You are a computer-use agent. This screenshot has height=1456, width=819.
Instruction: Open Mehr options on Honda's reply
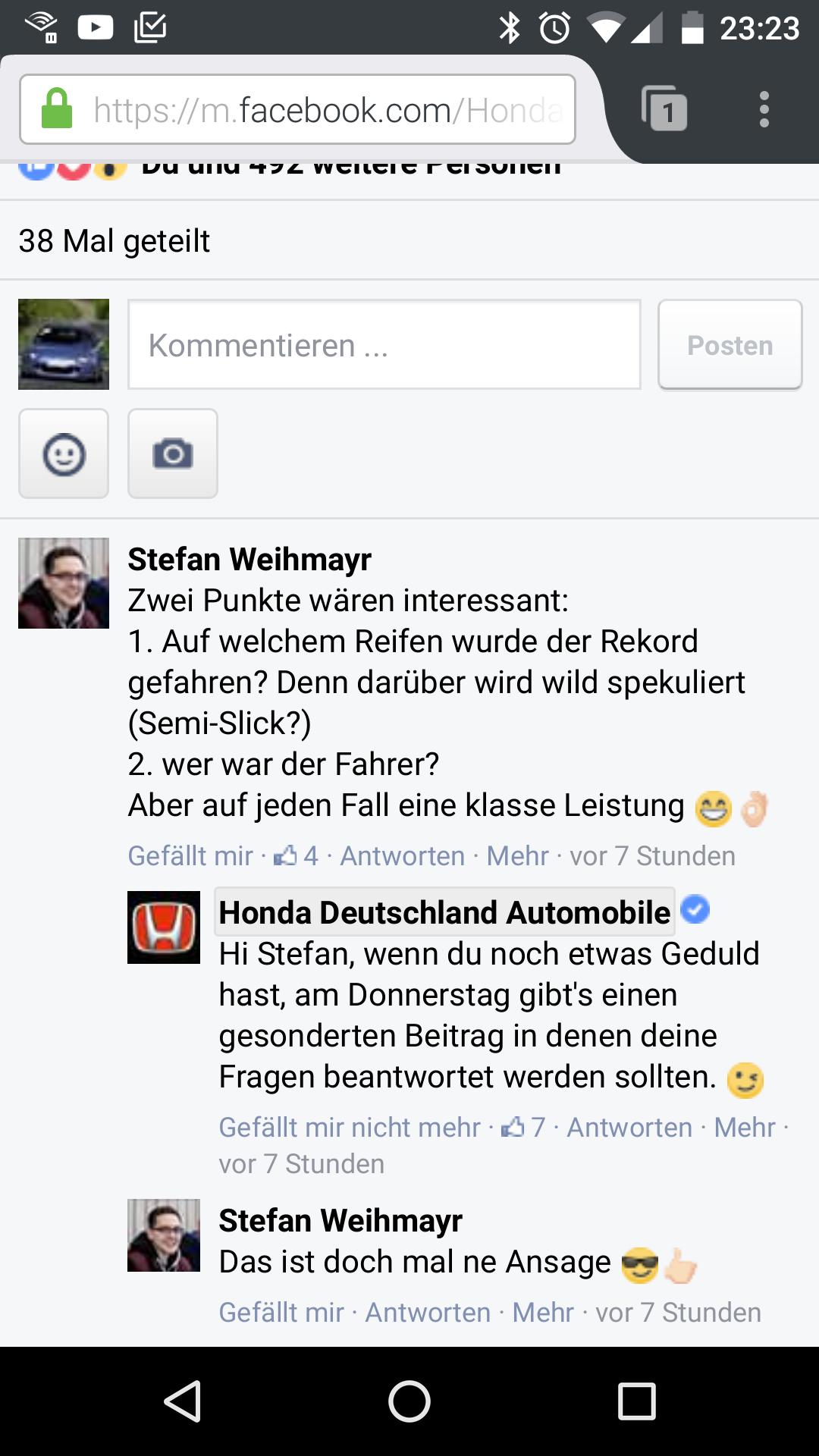tap(745, 1128)
